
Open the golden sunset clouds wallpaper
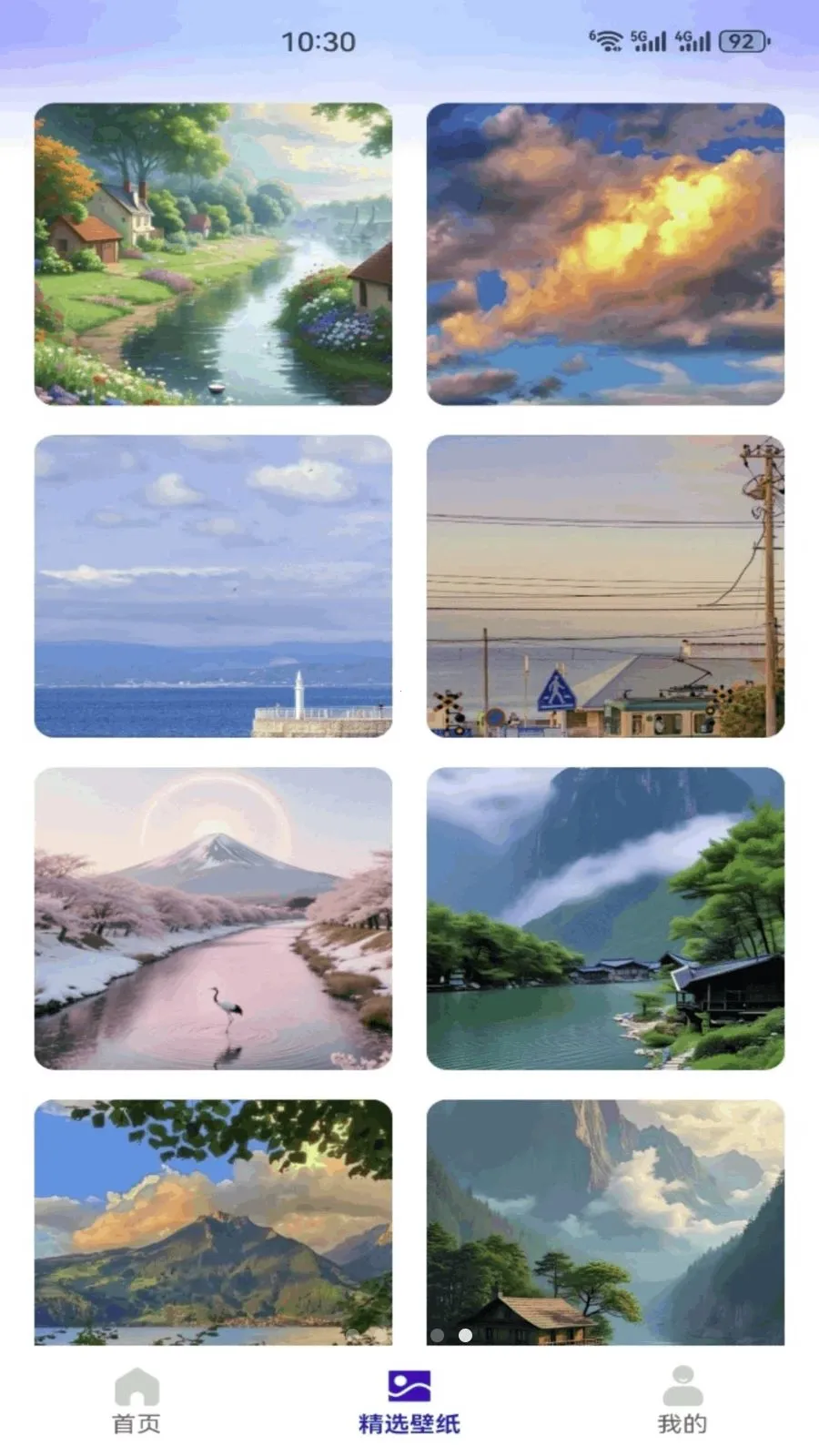coord(605,254)
